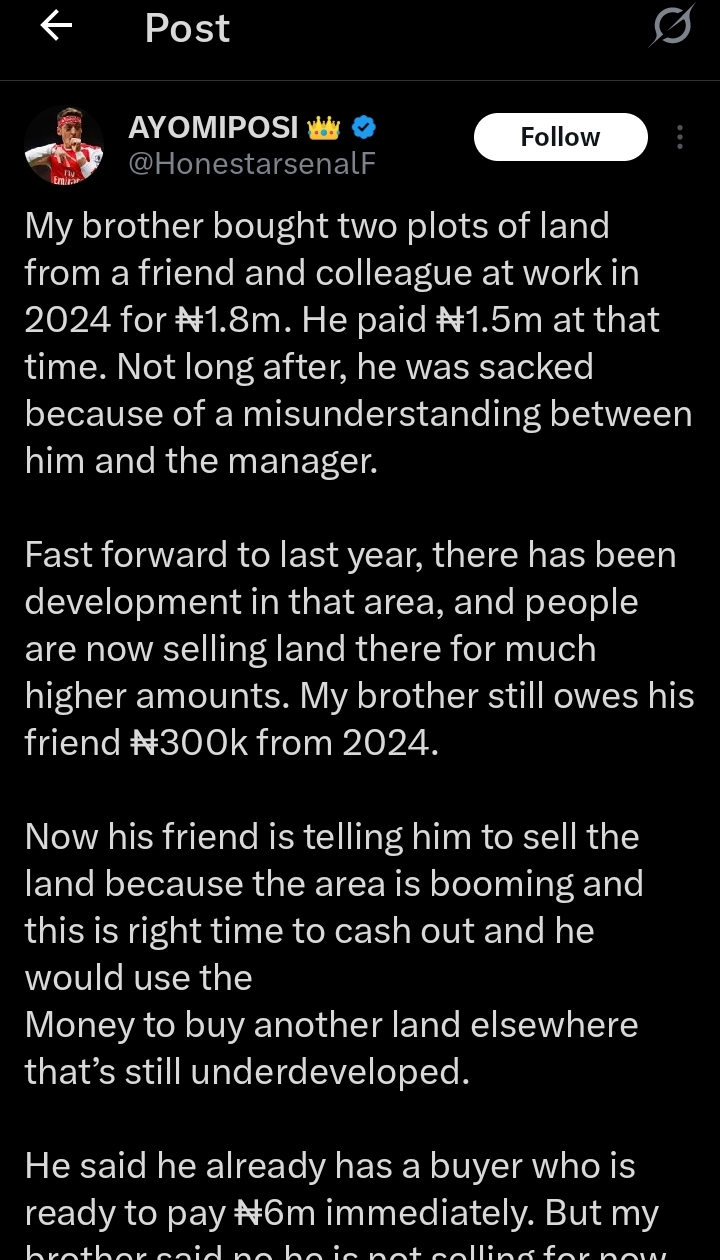
Task: Open the Grok icon in the header
Action: pos(671,26)
